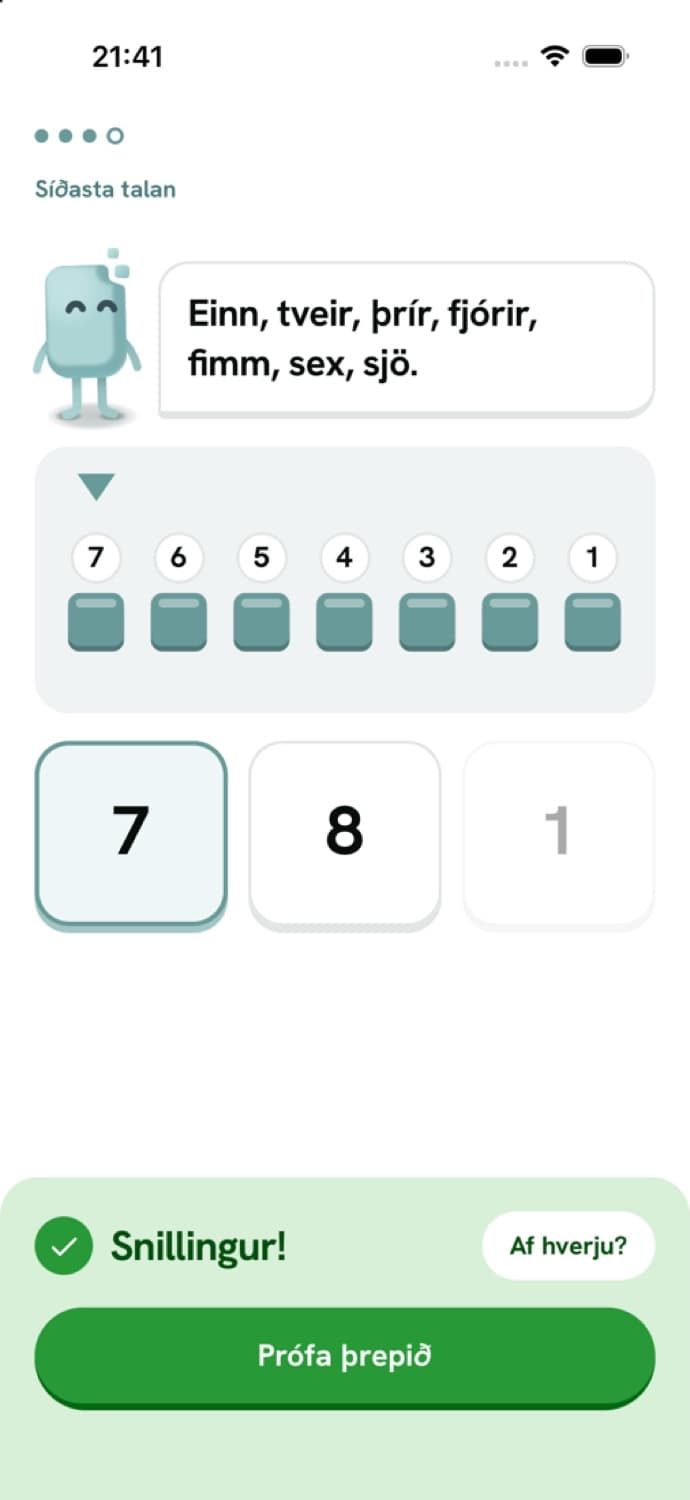Pick the greyed-out answer card 1
690x1500 pixels.
pyautogui.click(x=558, y=835)
